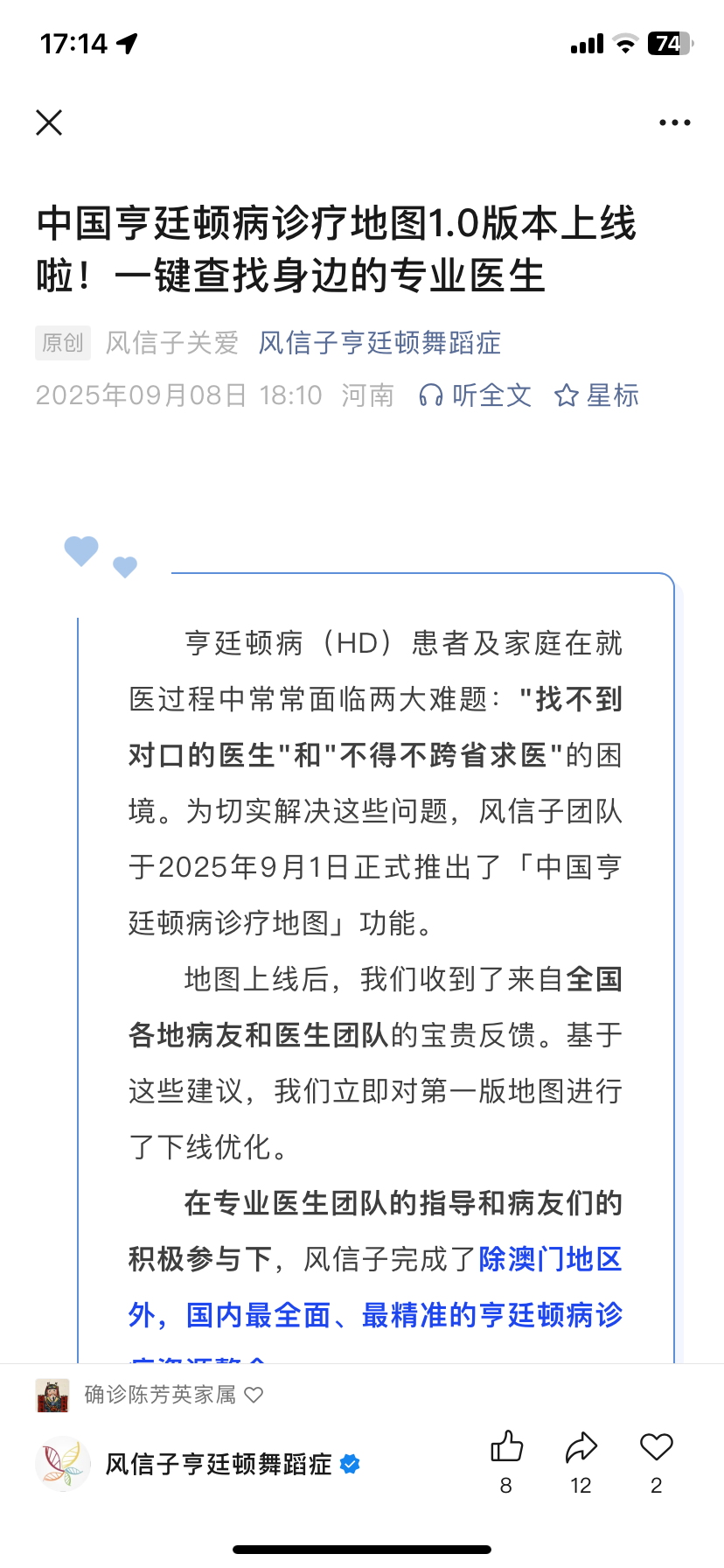Close the article page
The width and height of the screenshot is (724, 1568).
point(49,122)
